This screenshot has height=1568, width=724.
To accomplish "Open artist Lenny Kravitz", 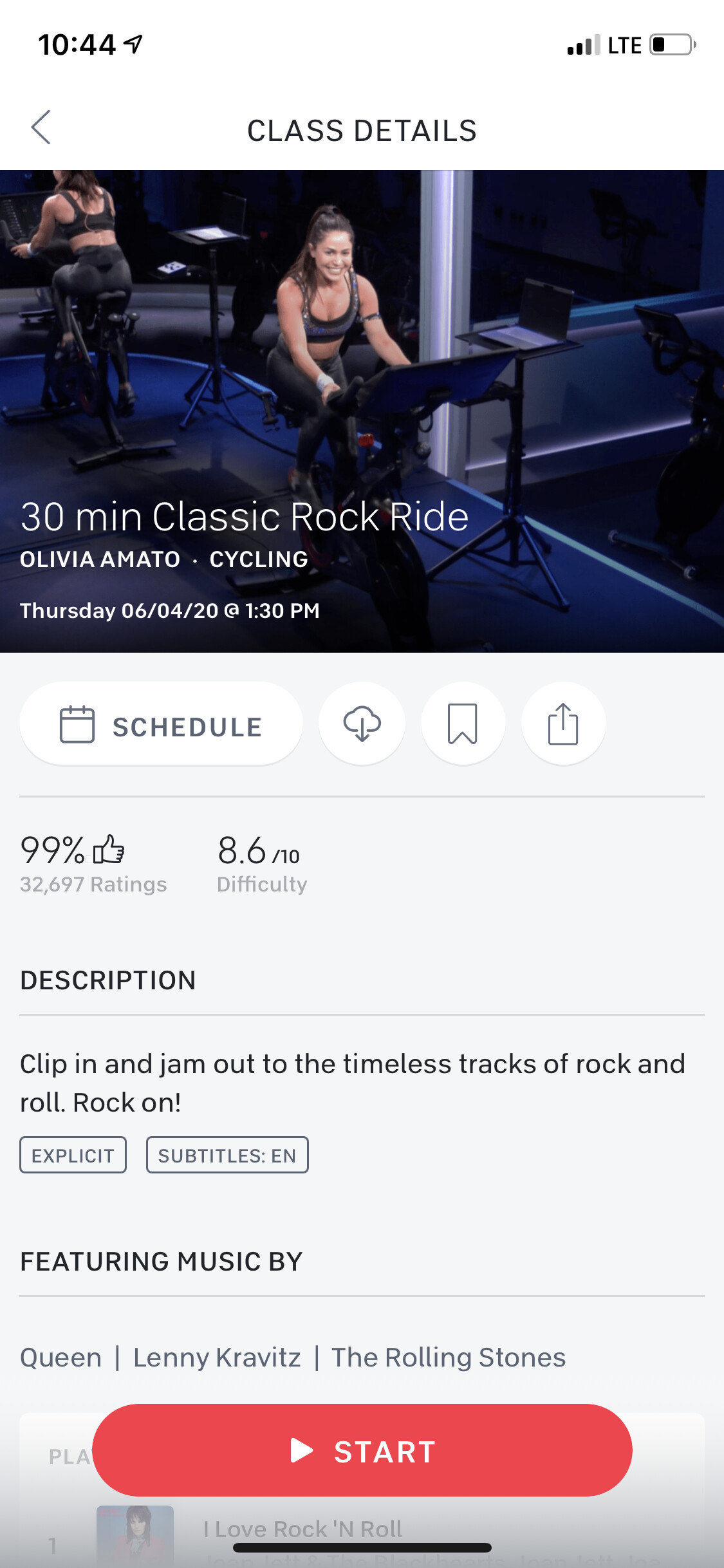I will [217, 1358].
